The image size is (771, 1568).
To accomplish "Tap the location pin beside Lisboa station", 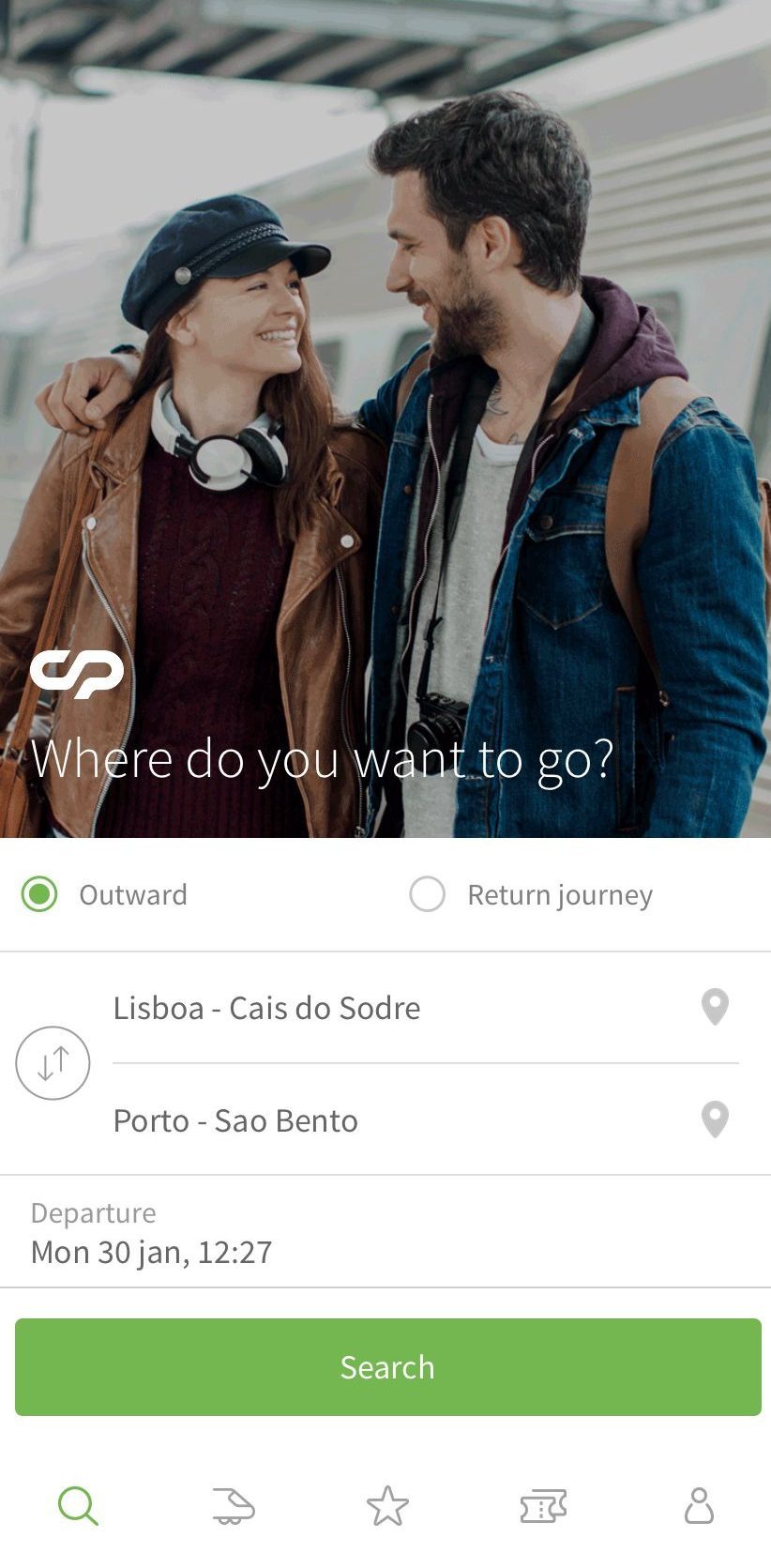I will pos(715,1008).
